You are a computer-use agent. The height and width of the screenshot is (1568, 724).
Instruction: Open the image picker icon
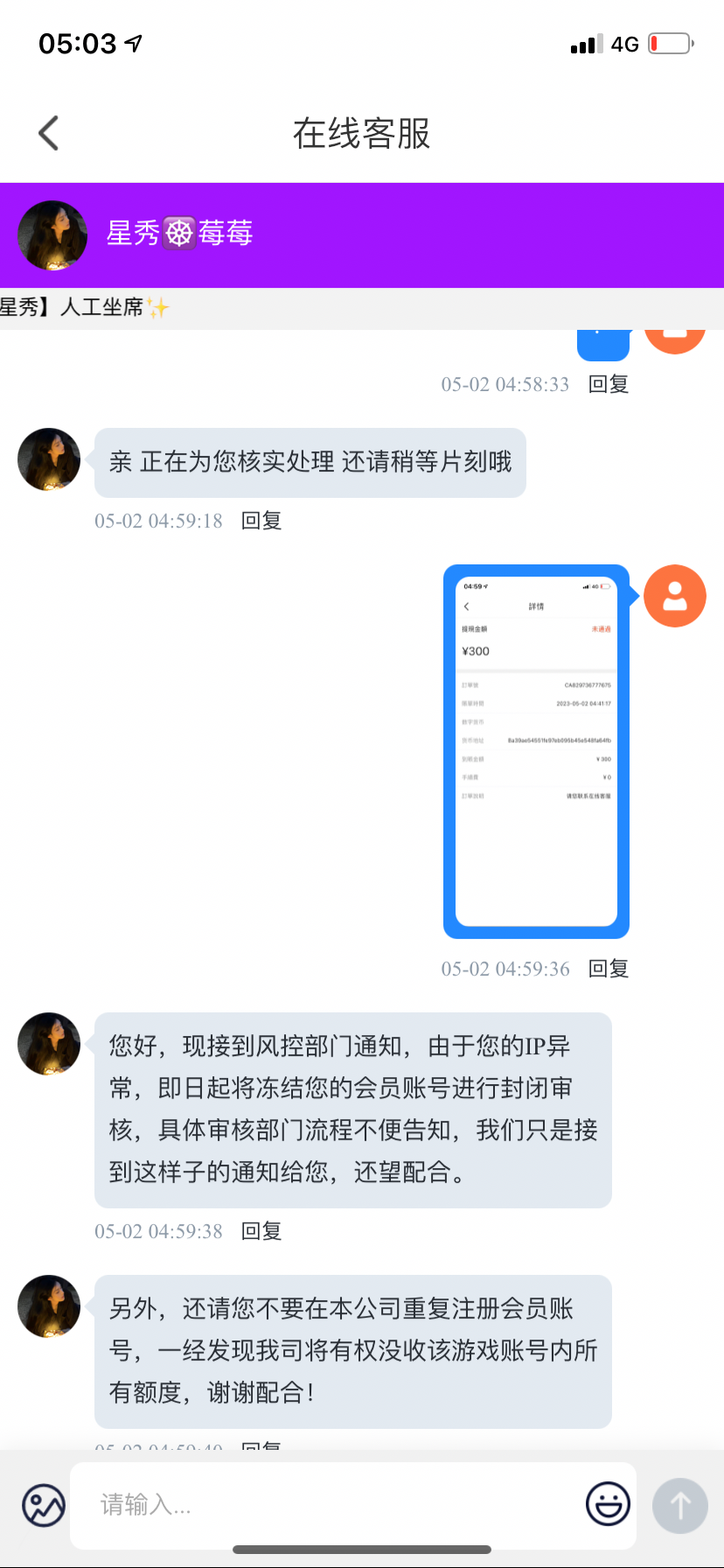(x=44, y=1505)
